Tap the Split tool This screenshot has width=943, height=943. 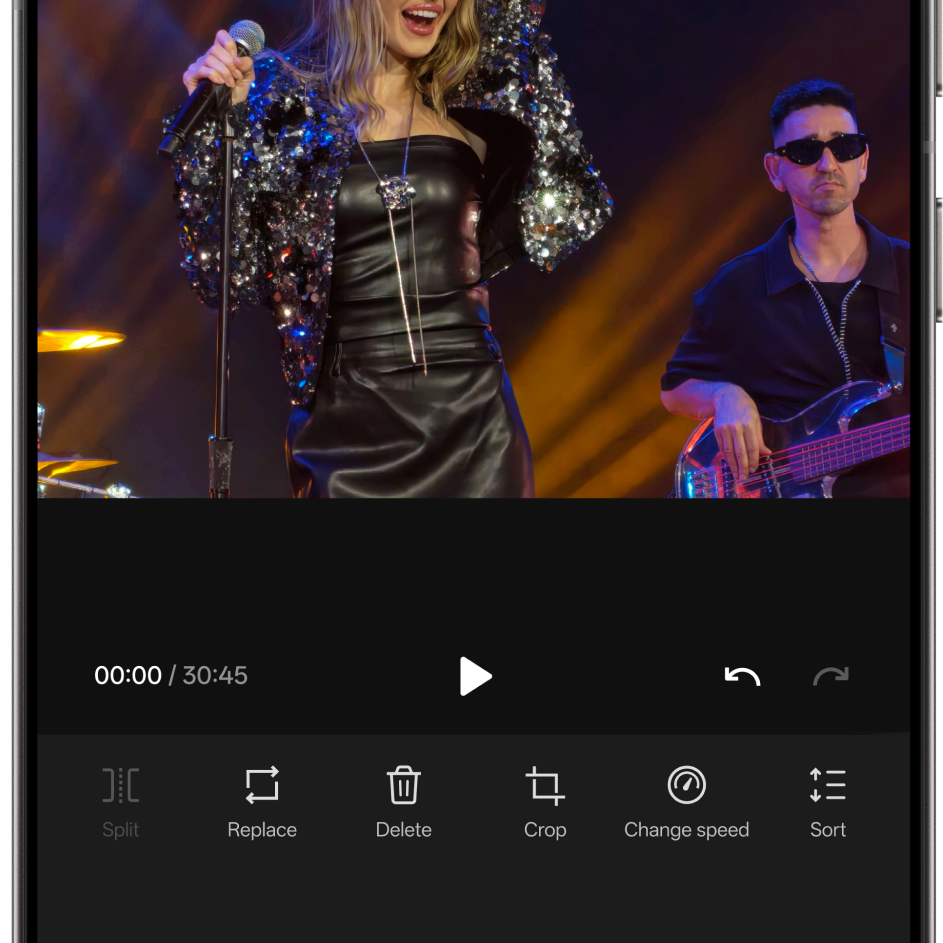click(120, 800)
